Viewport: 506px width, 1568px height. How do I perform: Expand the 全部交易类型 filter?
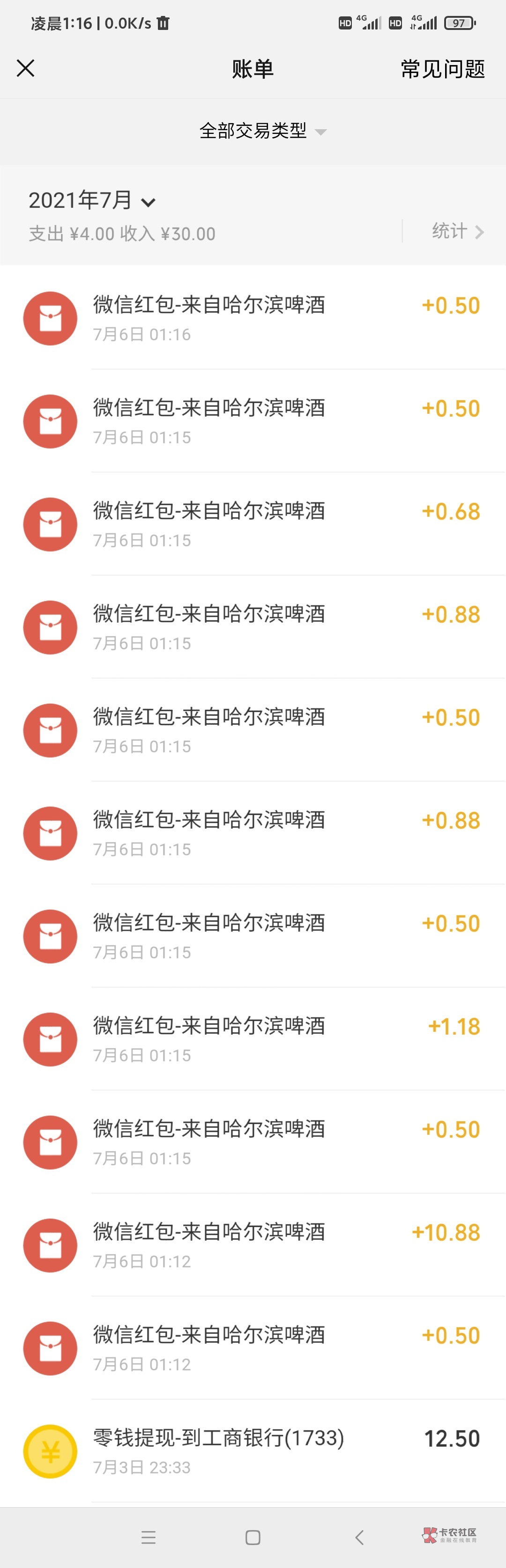[x=262, y=131]
